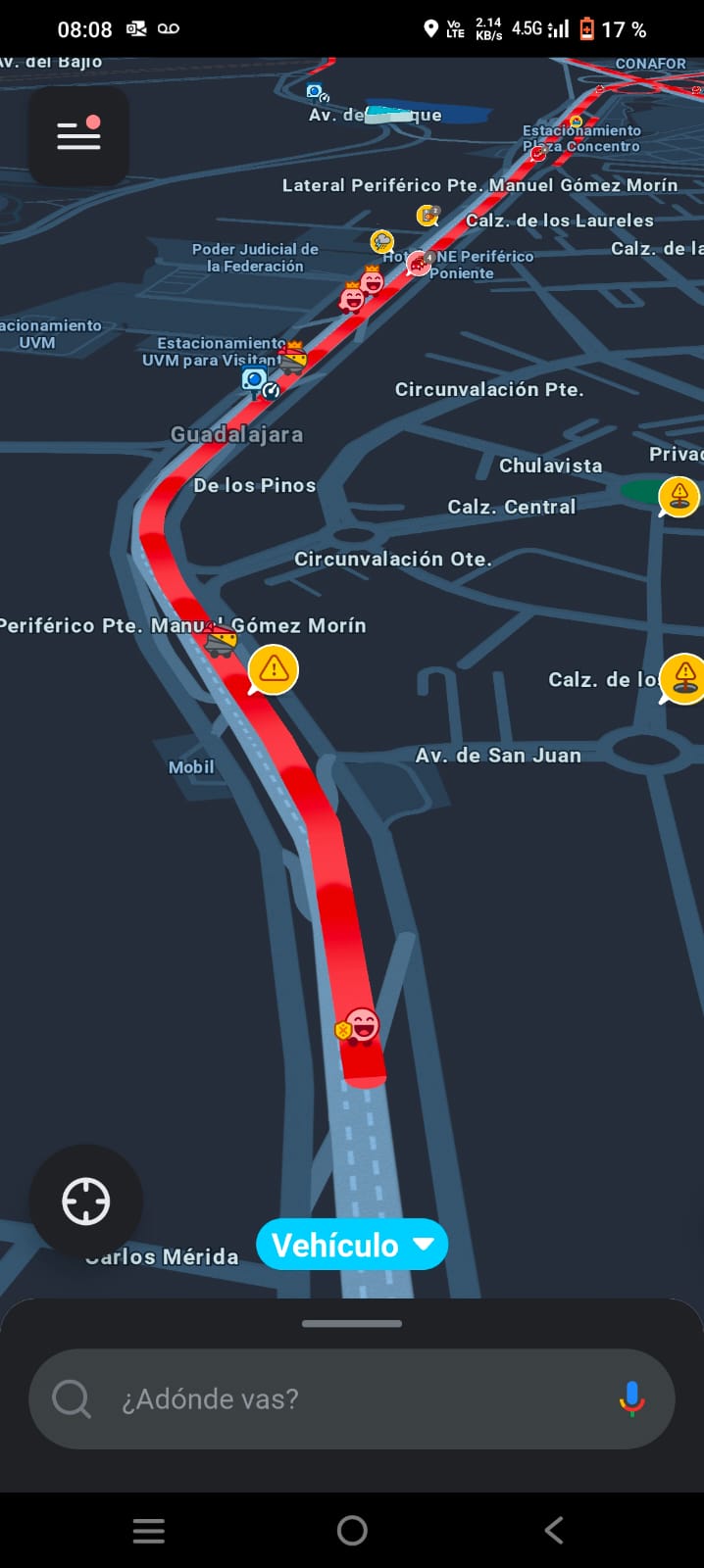Go back with the system back button
The width and height of the screenshot is (704, 1568).
coord(554,1530)
